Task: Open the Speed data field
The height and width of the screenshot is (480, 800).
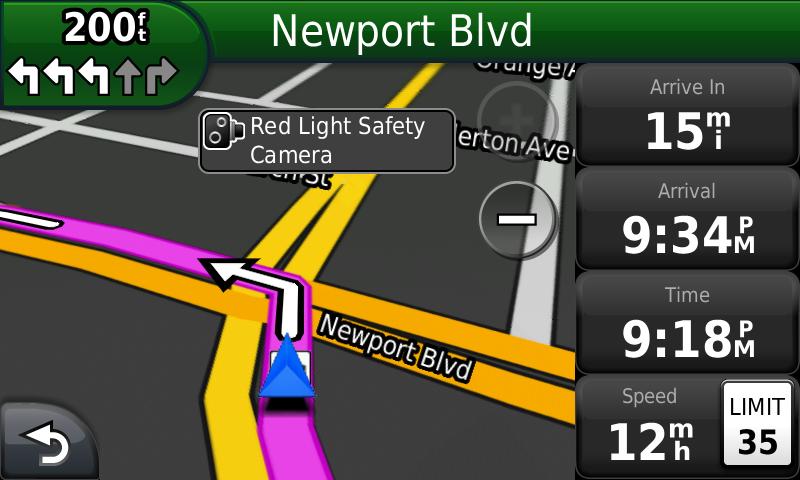Action: (648, 427)
